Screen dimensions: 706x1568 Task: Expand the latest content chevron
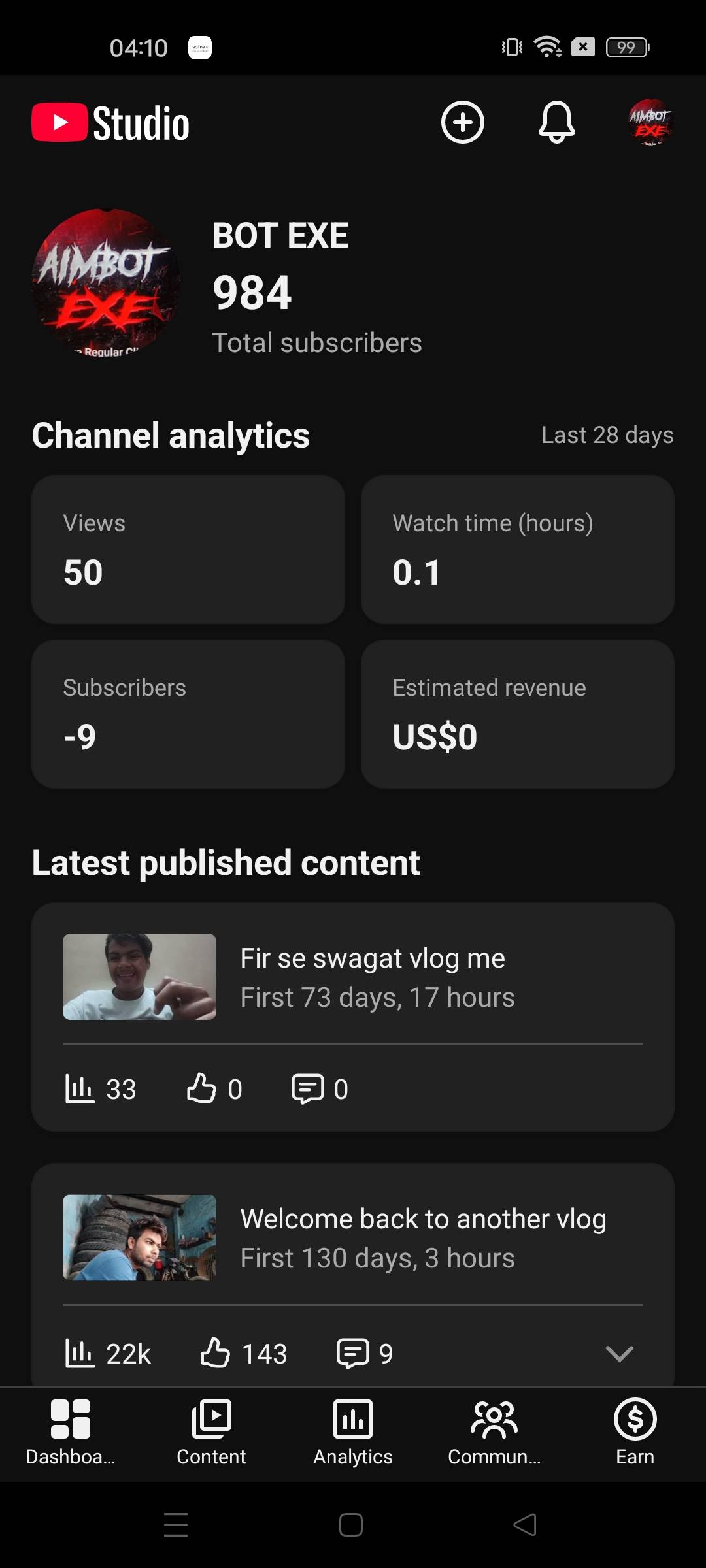point(619,1353)
